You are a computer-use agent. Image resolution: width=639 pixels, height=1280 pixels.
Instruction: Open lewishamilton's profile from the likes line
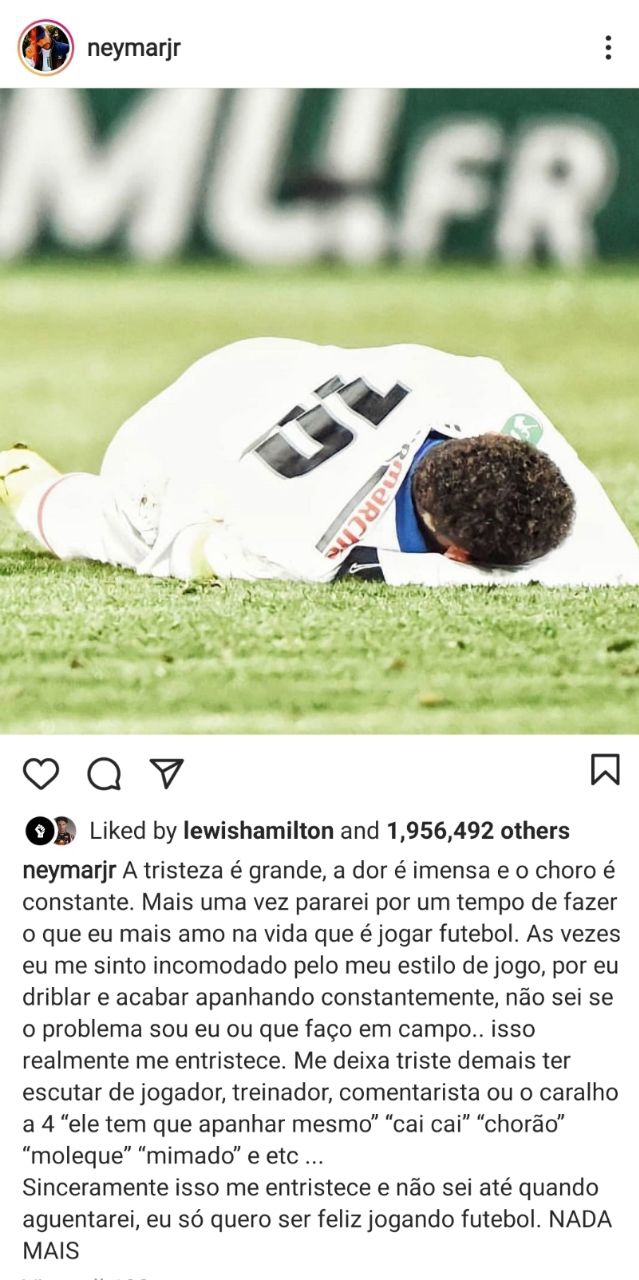tap(259, 831)
